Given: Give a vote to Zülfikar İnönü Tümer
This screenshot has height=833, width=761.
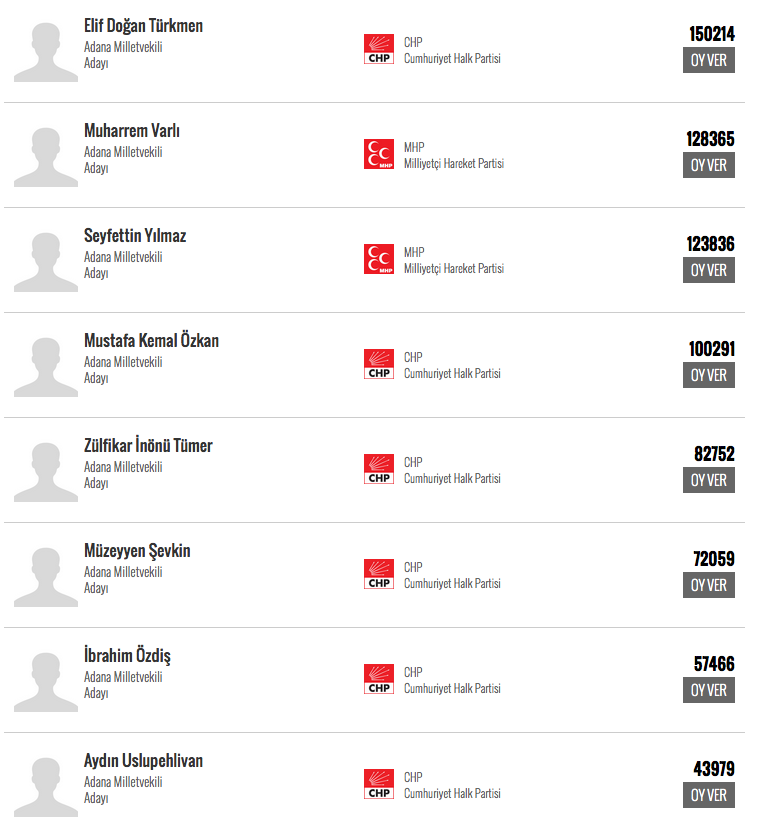Looking at the screenshot, I should click(708, 480).
